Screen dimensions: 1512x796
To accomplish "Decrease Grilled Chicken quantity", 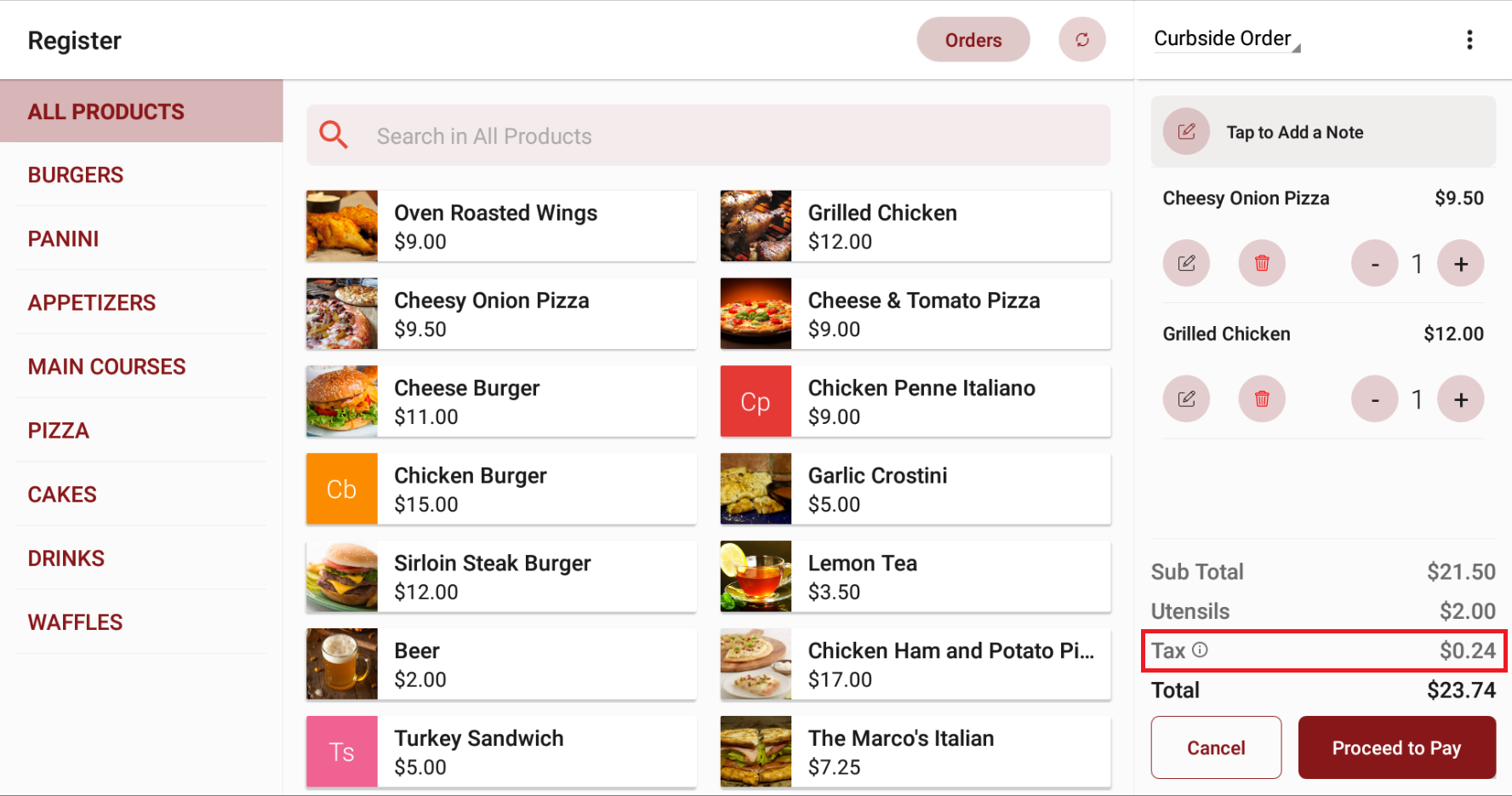I will tap(1374, 399).
